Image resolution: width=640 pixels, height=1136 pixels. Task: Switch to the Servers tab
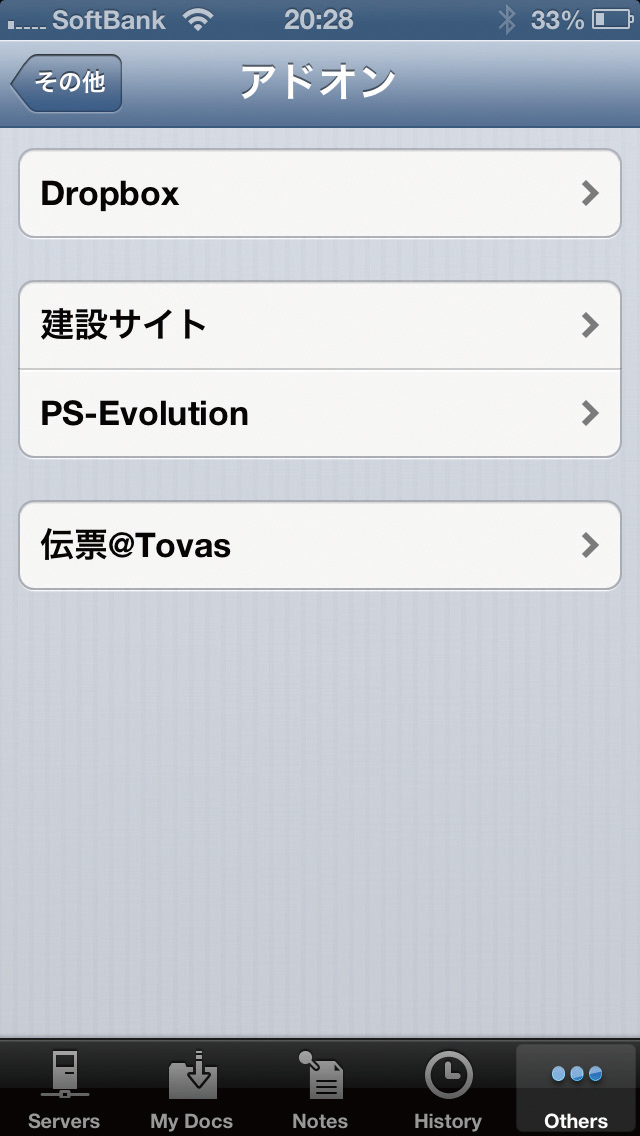click(64, 1089)
